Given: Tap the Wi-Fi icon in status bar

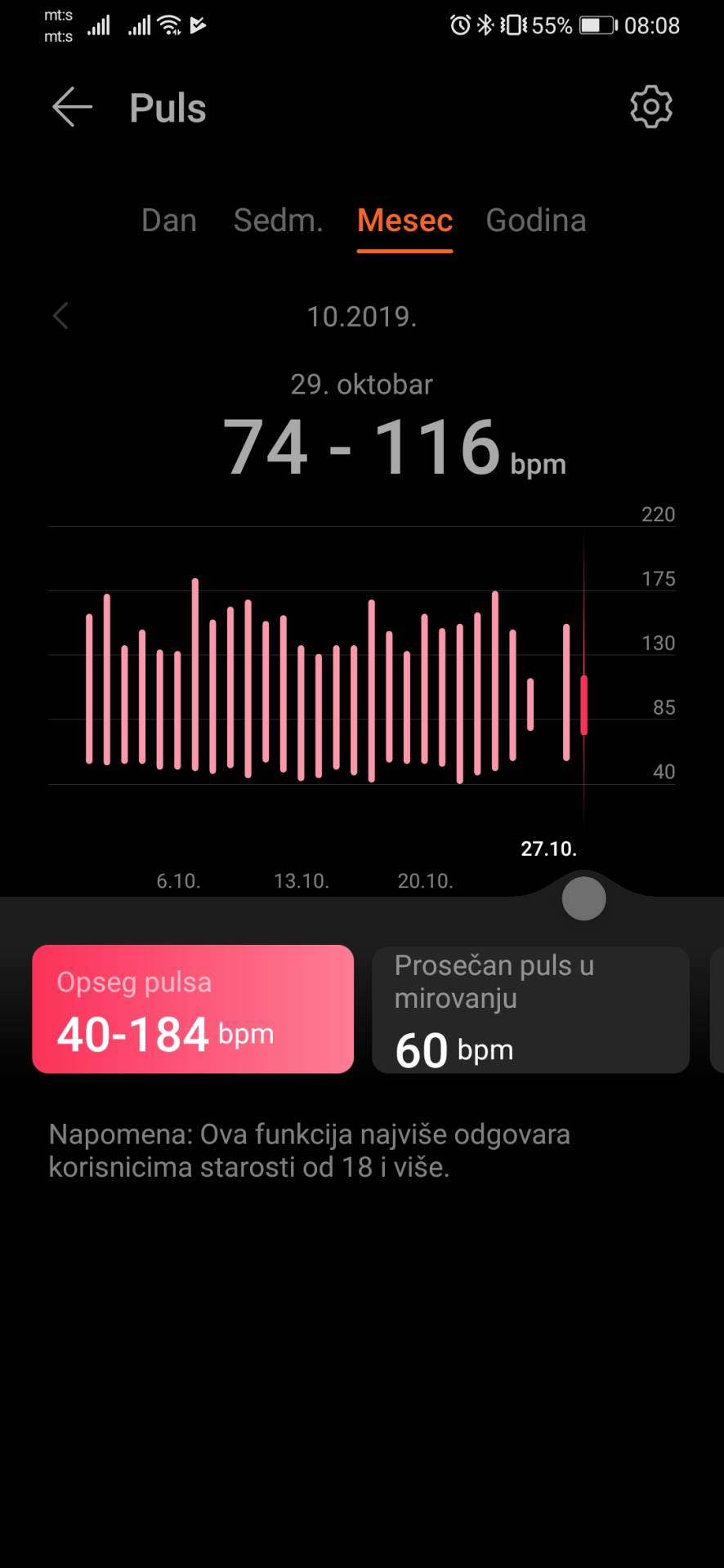Looking at the screenshot, I should tap(170, 24).
